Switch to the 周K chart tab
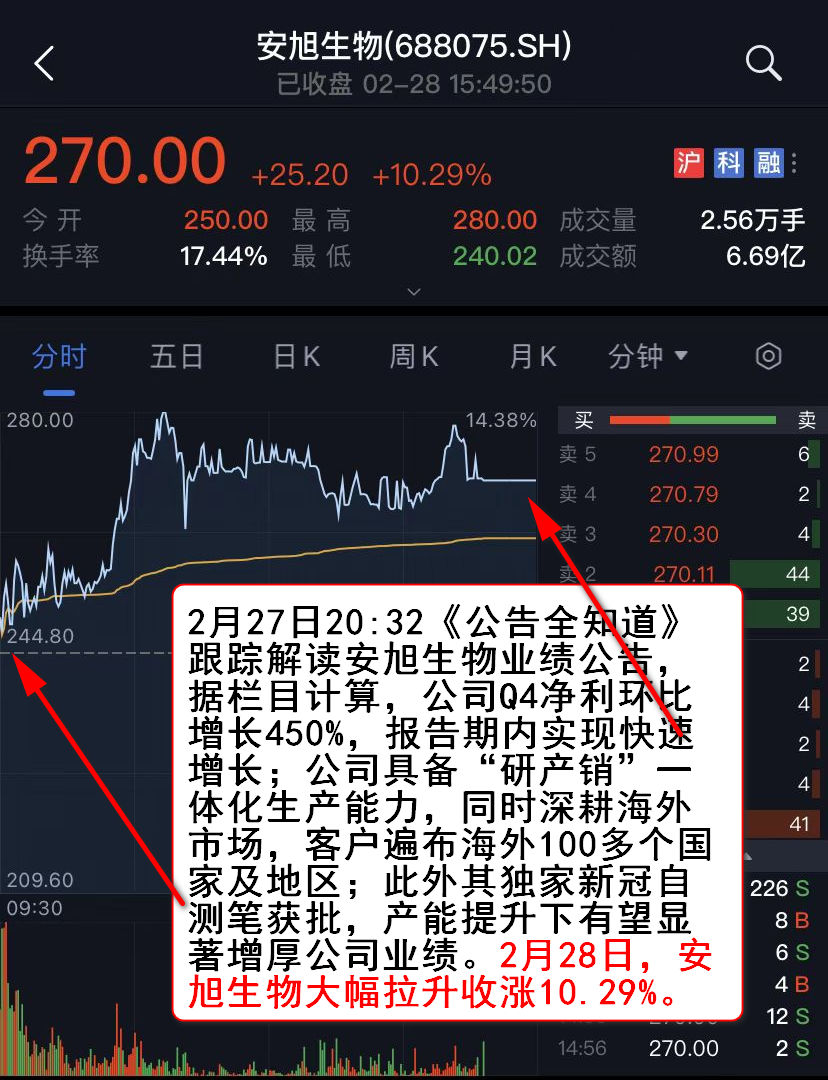 click(414, 356)
